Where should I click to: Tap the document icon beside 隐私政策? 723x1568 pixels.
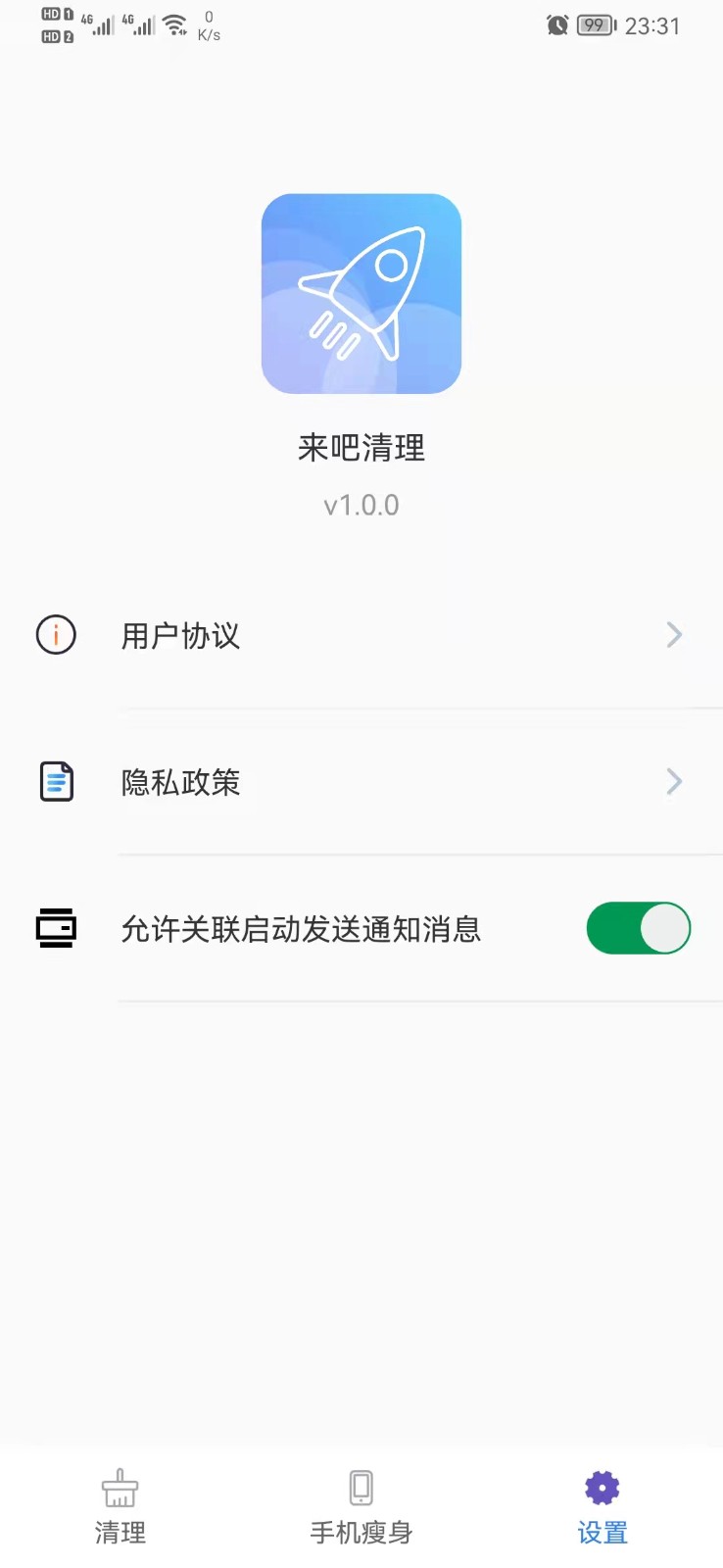pyautogui.click(x=56, y=781)
